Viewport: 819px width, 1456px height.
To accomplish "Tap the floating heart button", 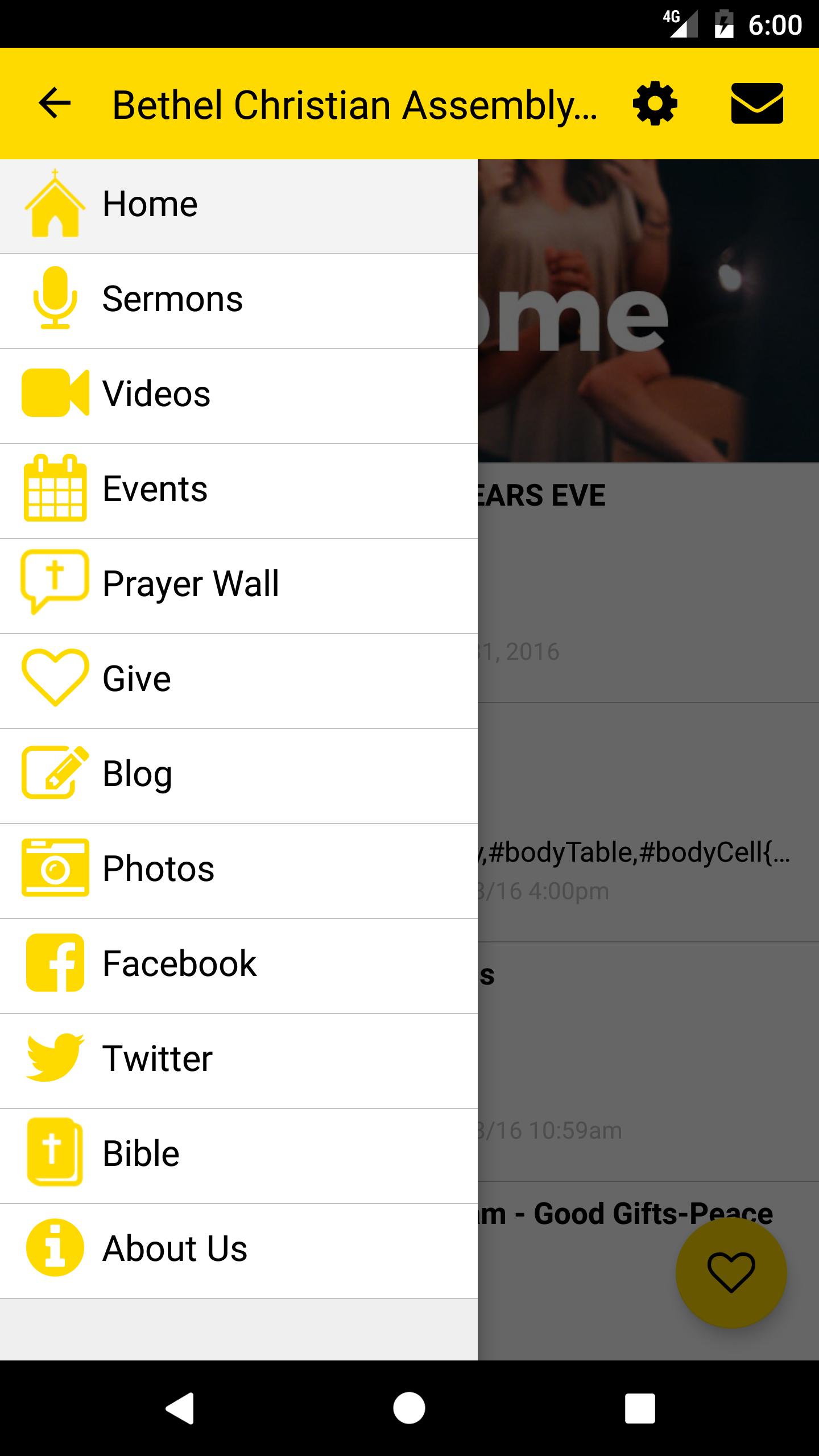I will tap(731, 1272).
